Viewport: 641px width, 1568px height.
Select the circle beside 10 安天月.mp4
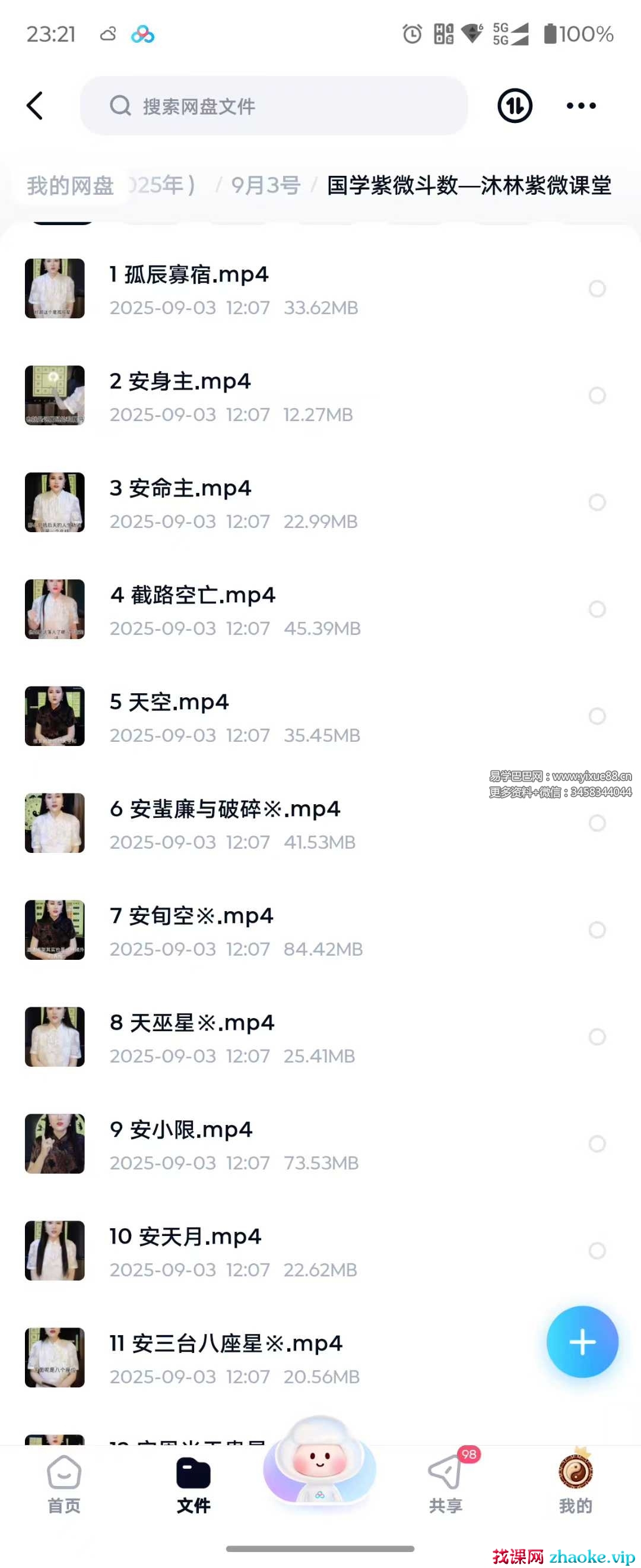coord(597,1250)
